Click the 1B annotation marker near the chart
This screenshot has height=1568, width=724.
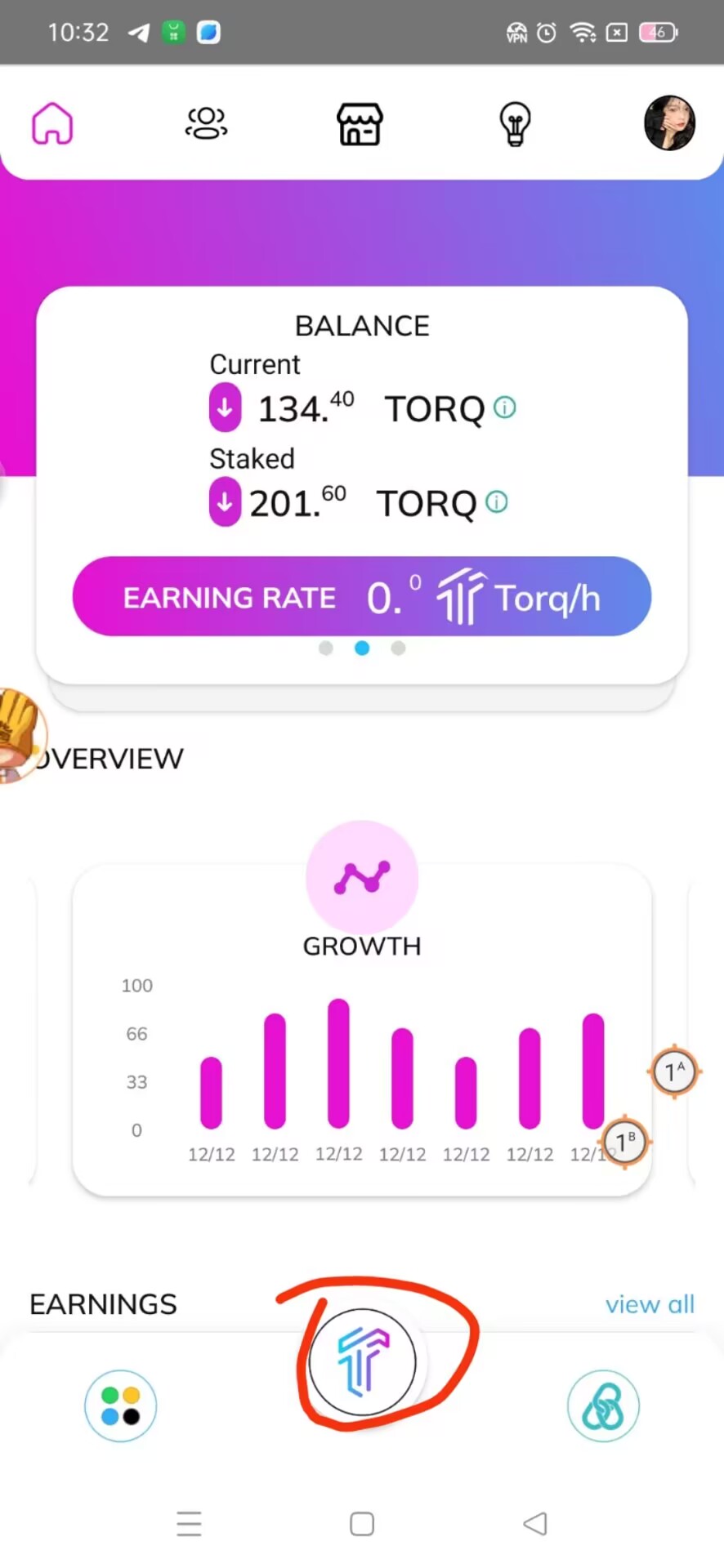[x=624, y=1143]
